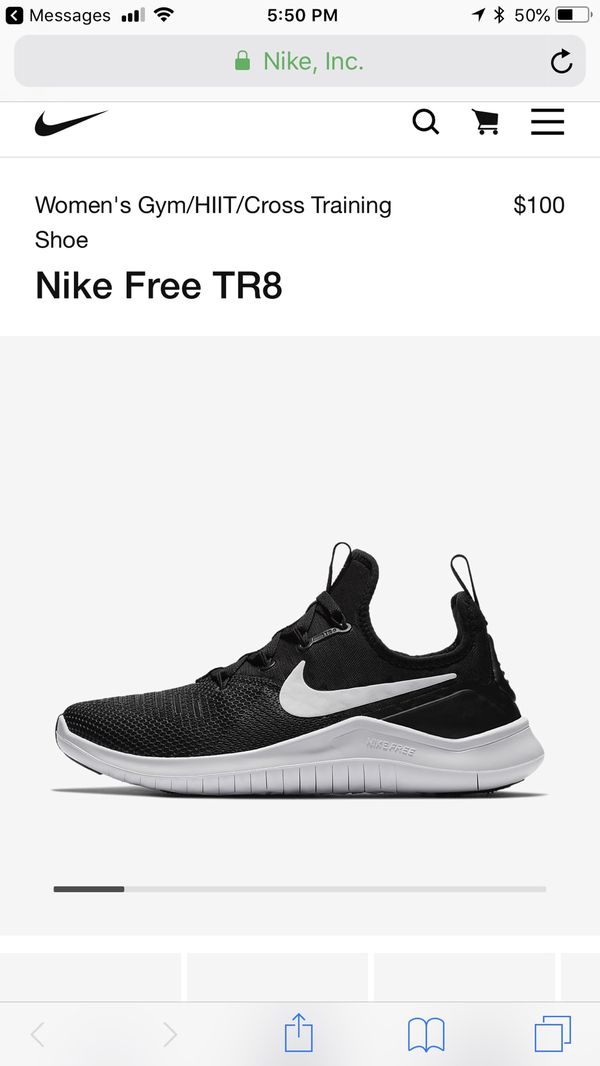Screen dimensions: 600x1066
Task: Show all open Safari tabs
Action: tap(552, 1033)
